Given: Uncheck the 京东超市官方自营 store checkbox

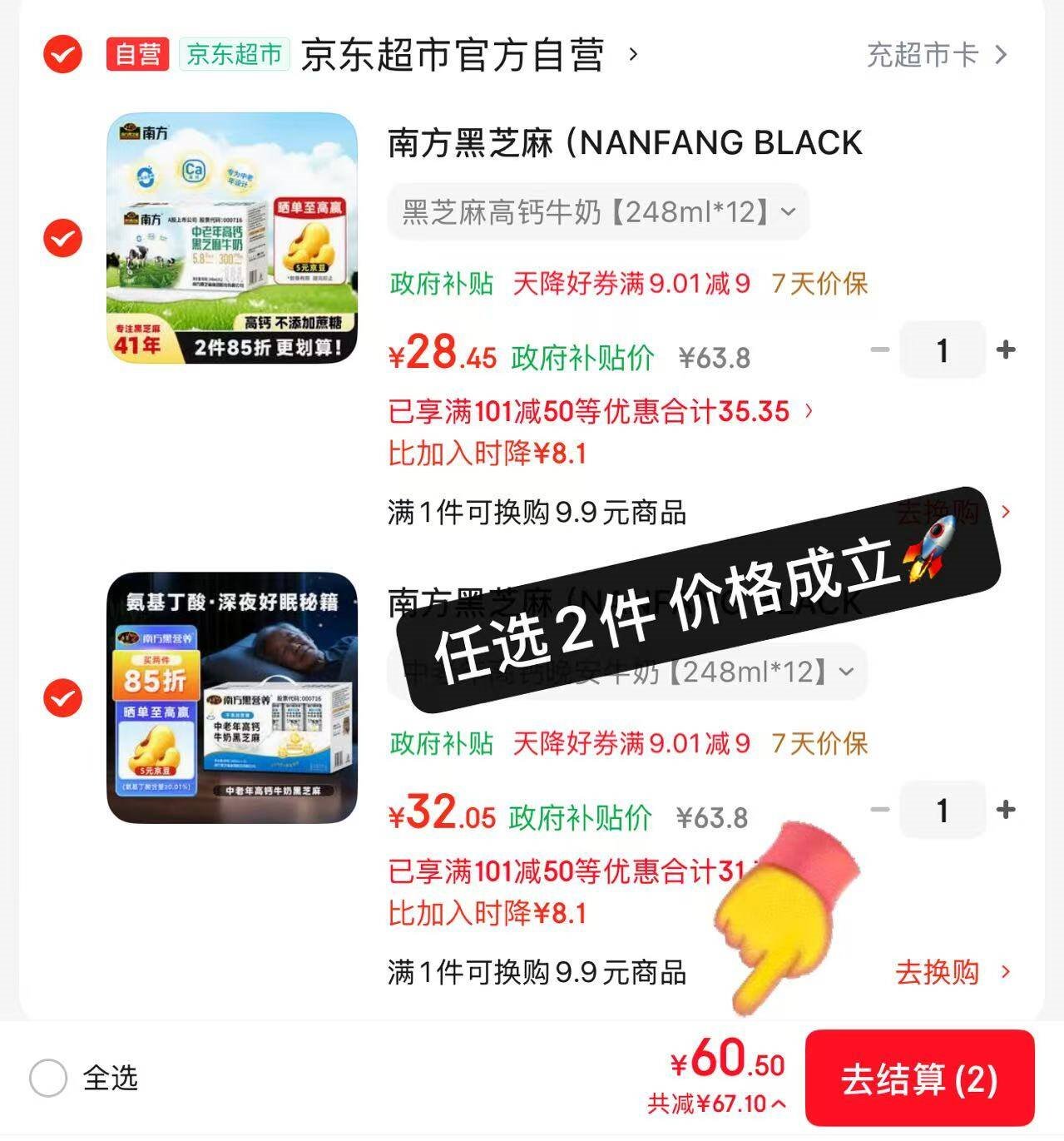Looking at the screenshot, I should pyautogui.click(x=62, y=55).
